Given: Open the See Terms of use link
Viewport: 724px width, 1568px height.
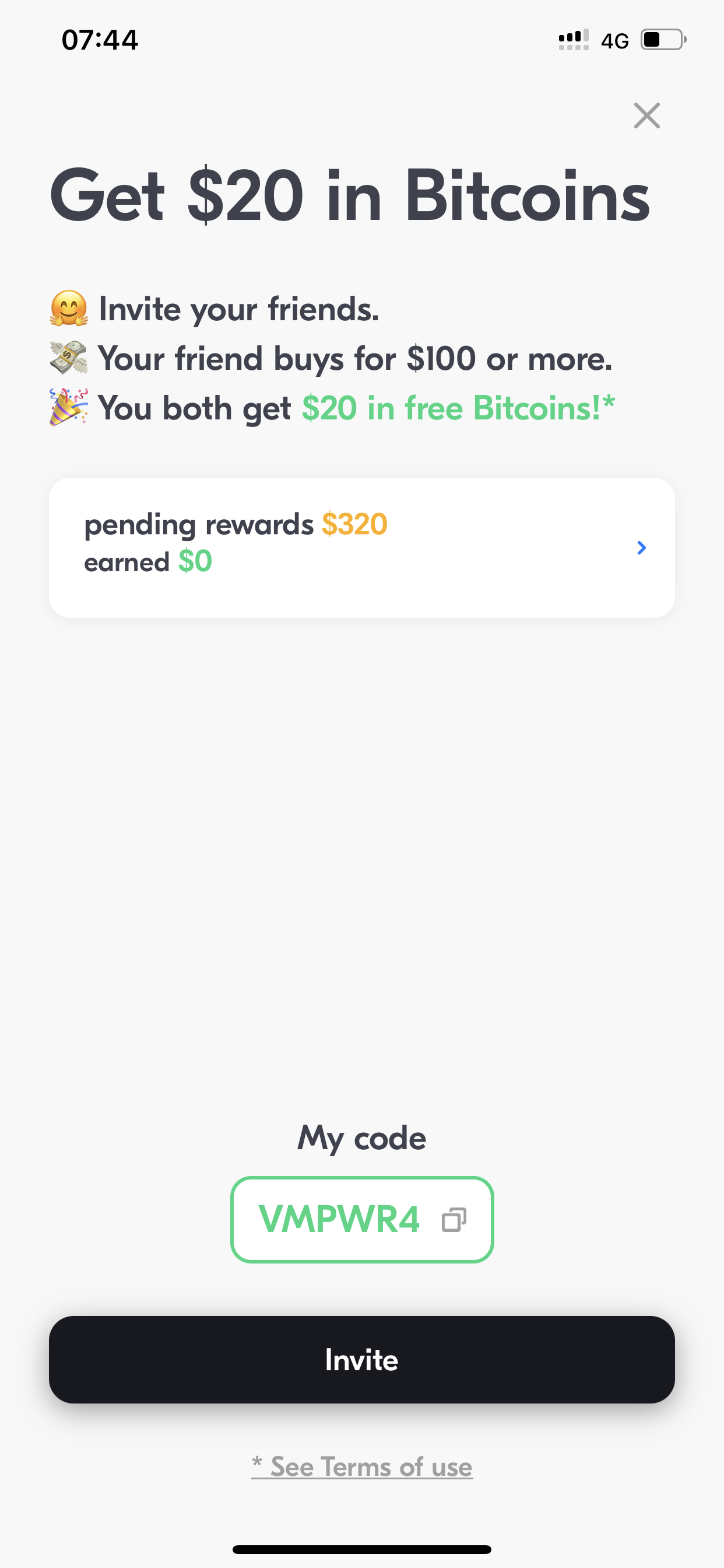Looking at the screenshot, I should coord(362,1467).
